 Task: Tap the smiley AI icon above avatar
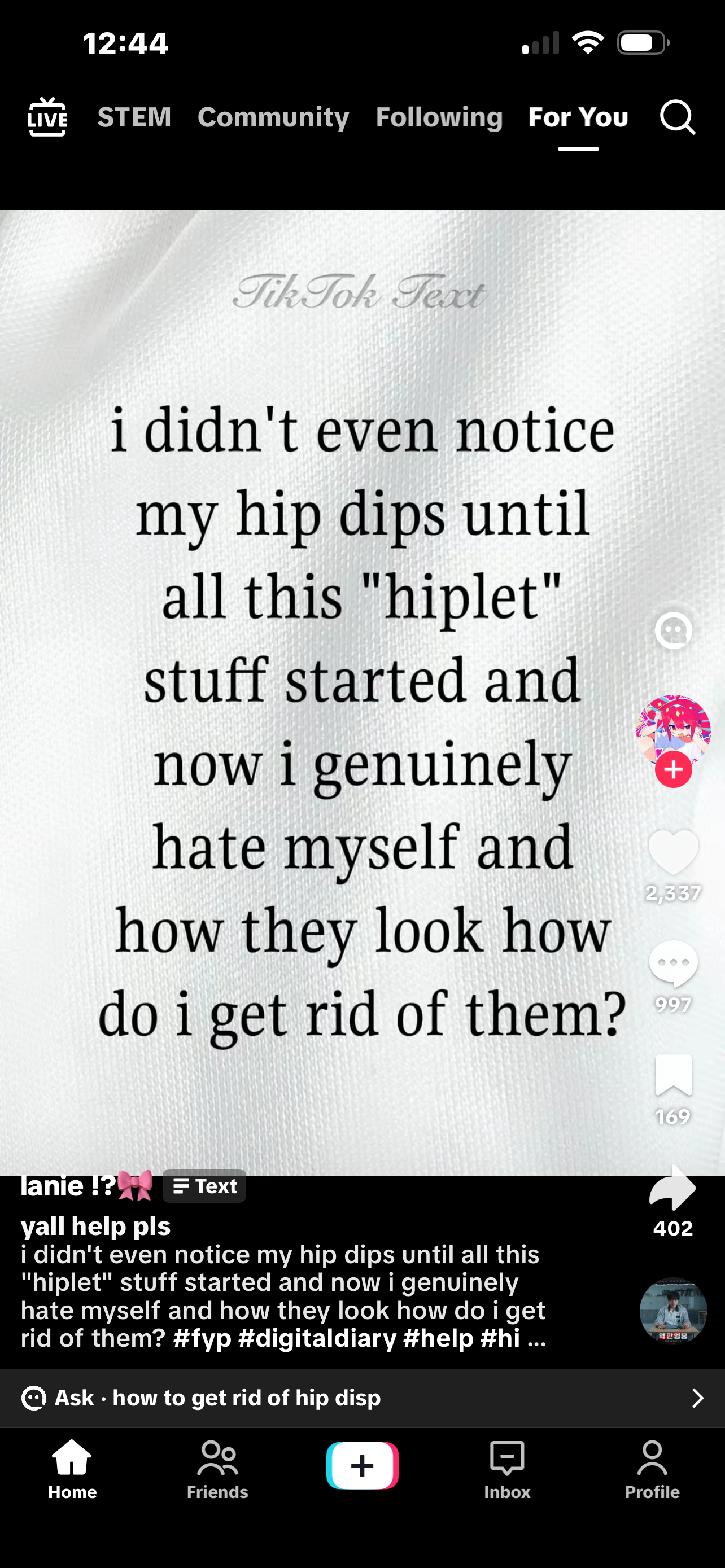click(673, 630)
